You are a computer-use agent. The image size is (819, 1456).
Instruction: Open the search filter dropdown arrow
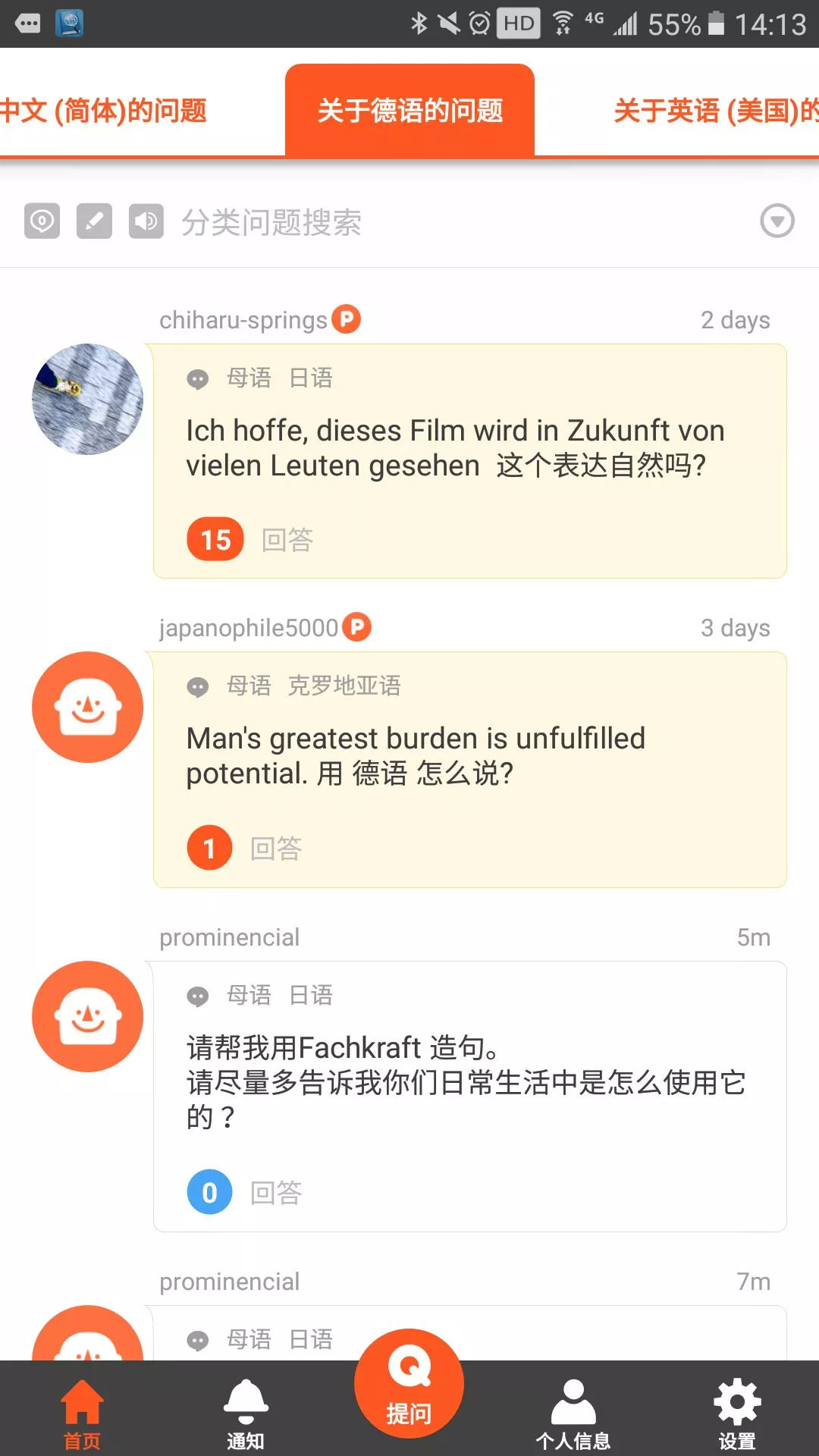(777, 221)
